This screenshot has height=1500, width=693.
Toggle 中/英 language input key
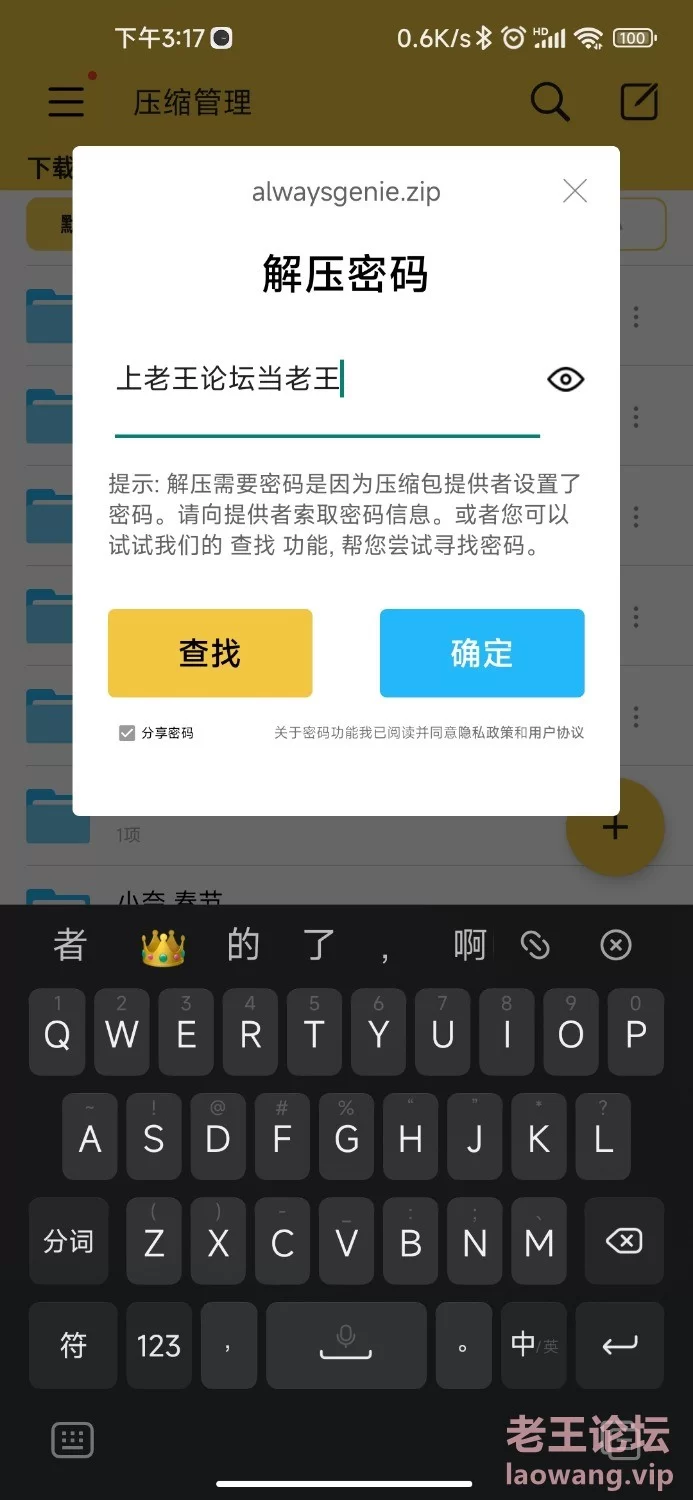point(533,1345)
